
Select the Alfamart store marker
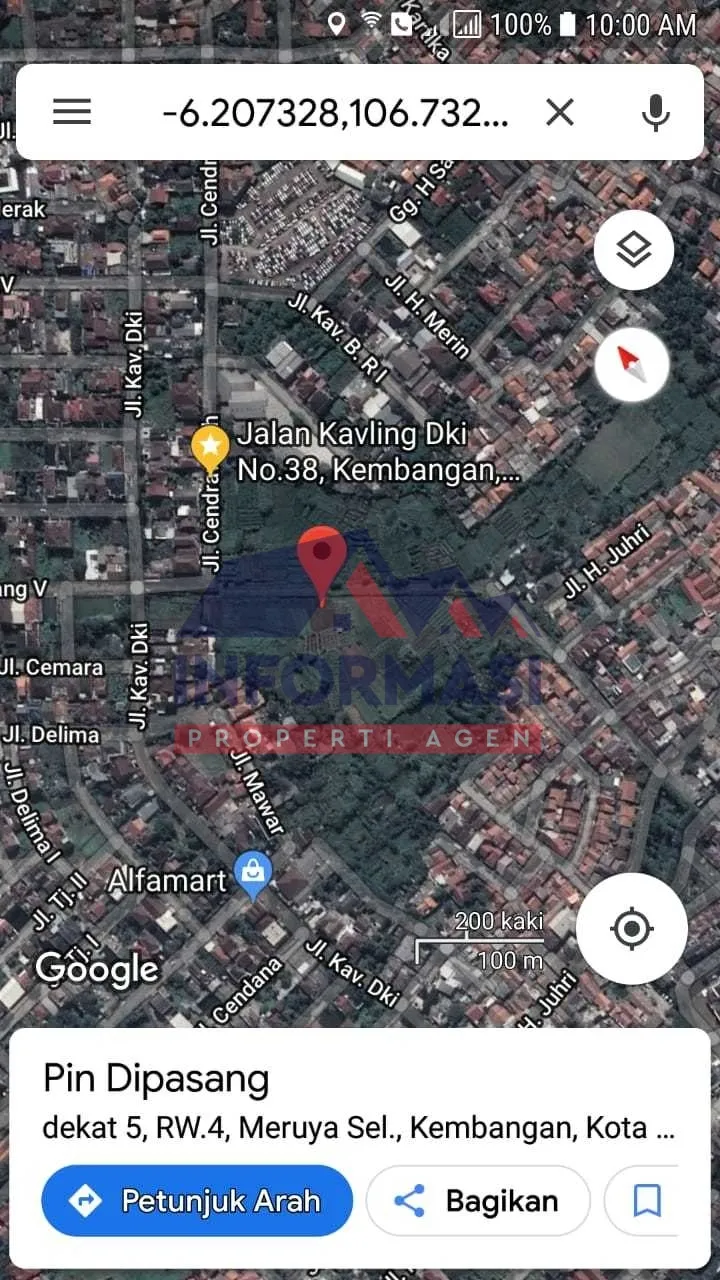[255, 876]
